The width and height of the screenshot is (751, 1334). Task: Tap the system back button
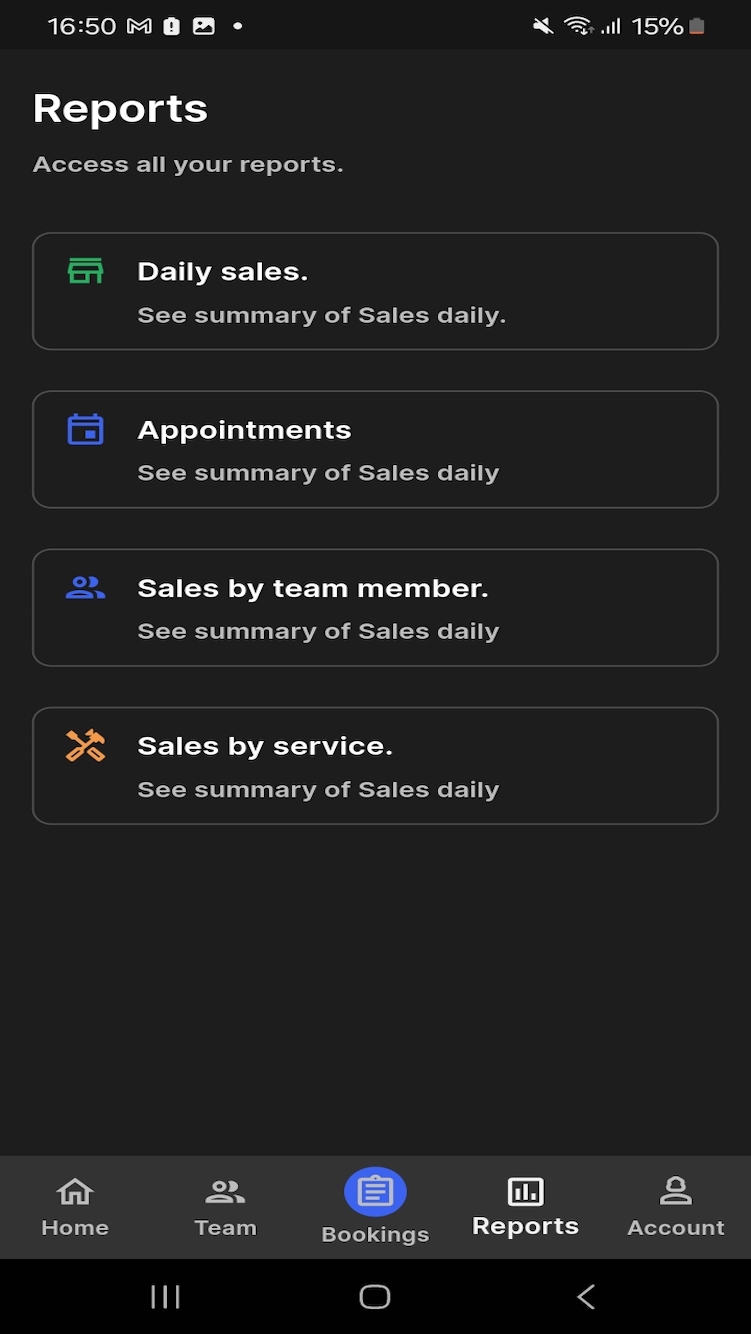[x=586, y=1297]
